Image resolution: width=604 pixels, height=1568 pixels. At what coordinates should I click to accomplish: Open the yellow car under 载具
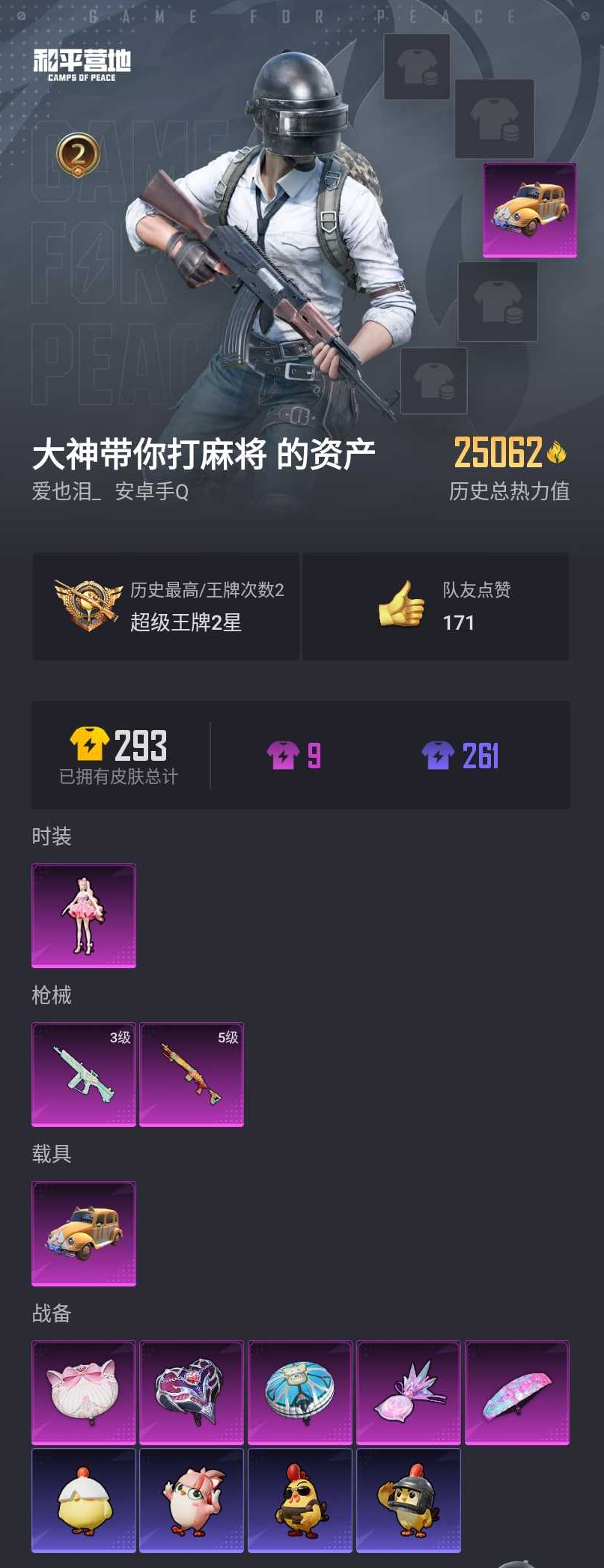(83, 1233)
